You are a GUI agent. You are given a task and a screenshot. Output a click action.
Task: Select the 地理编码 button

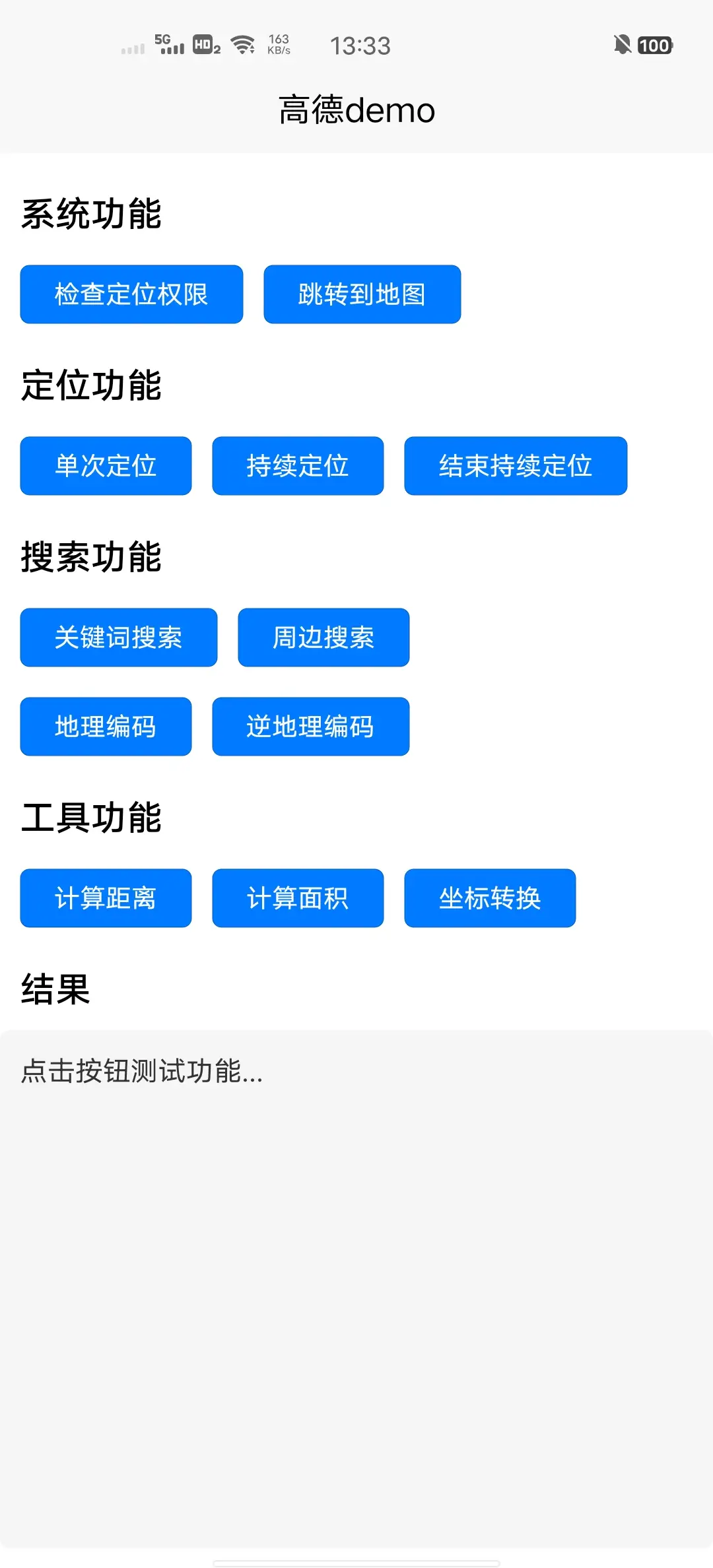[x=106, y=727]
